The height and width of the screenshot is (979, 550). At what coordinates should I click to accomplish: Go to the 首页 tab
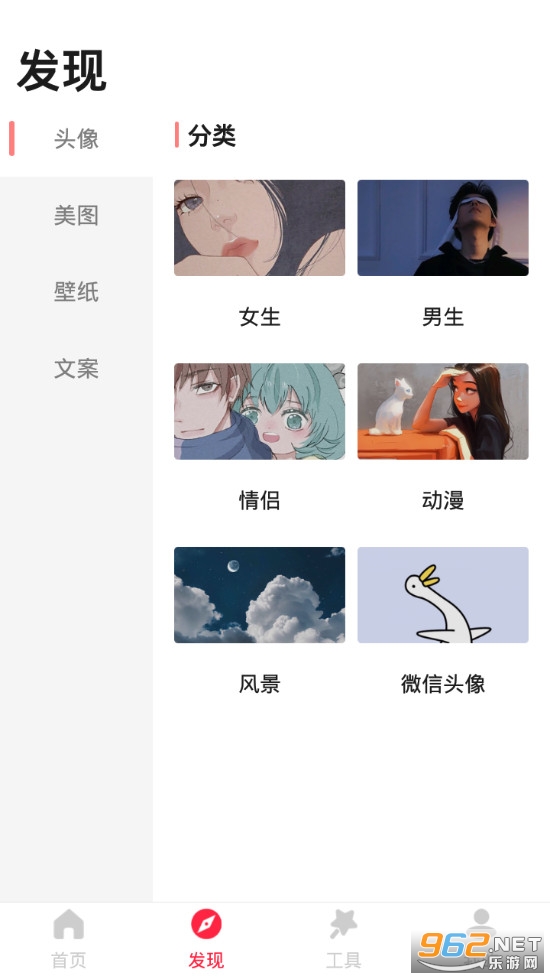click(x=69, y=939)
